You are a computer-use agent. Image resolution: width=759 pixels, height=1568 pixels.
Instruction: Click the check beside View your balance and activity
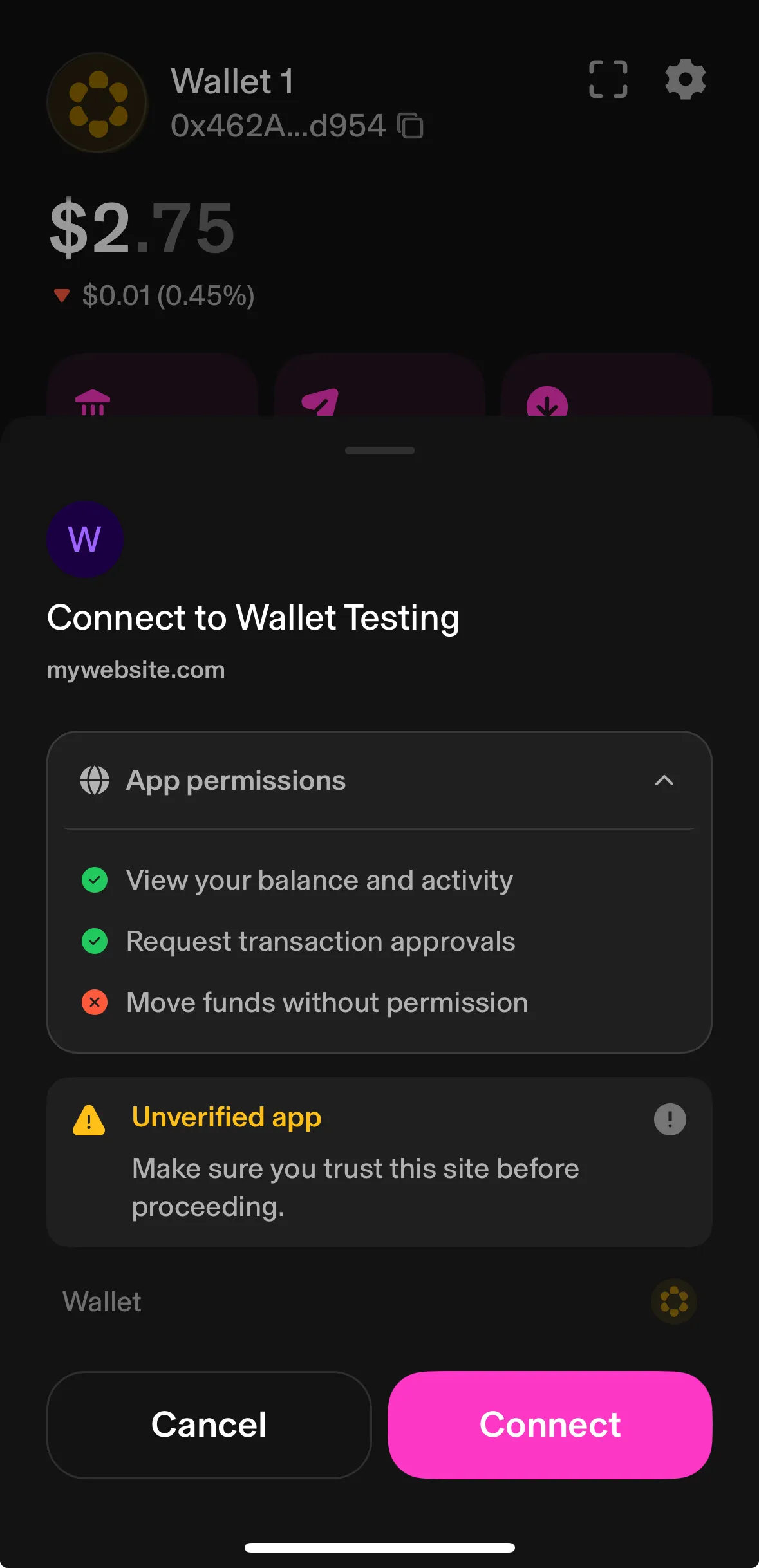pyautogui.click(x=95, y=880)
